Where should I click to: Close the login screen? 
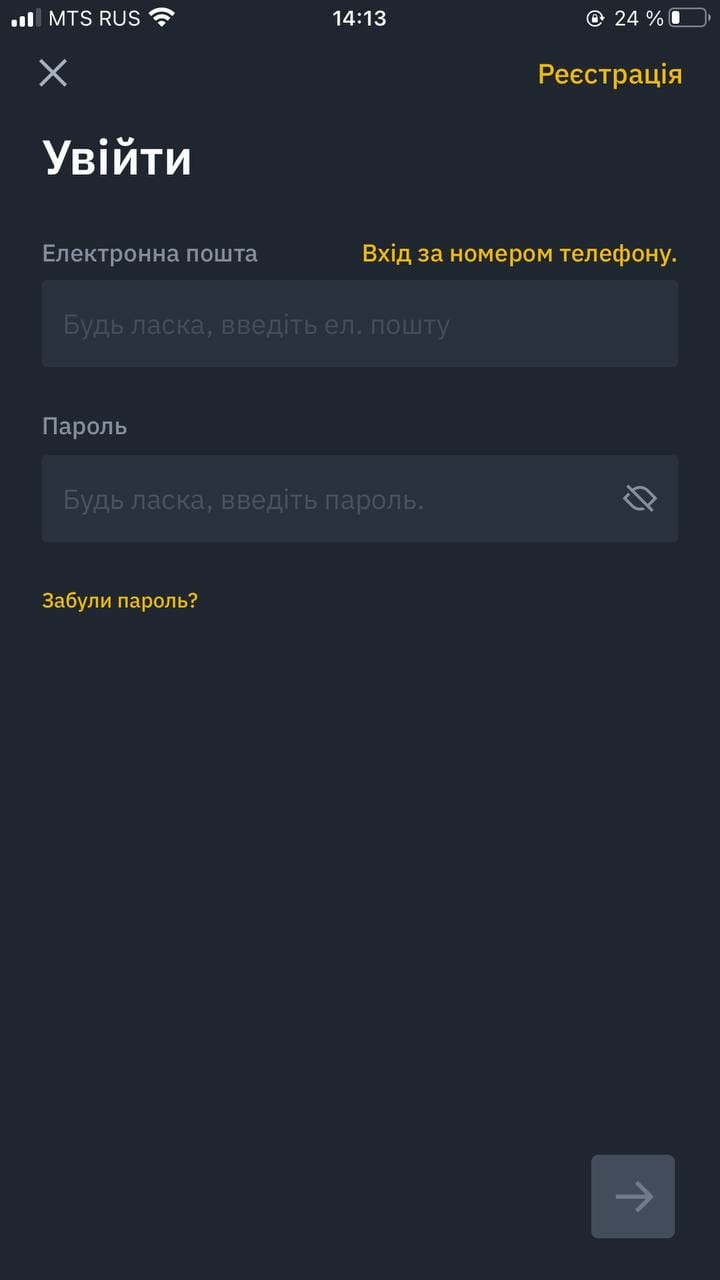(53, 73)
